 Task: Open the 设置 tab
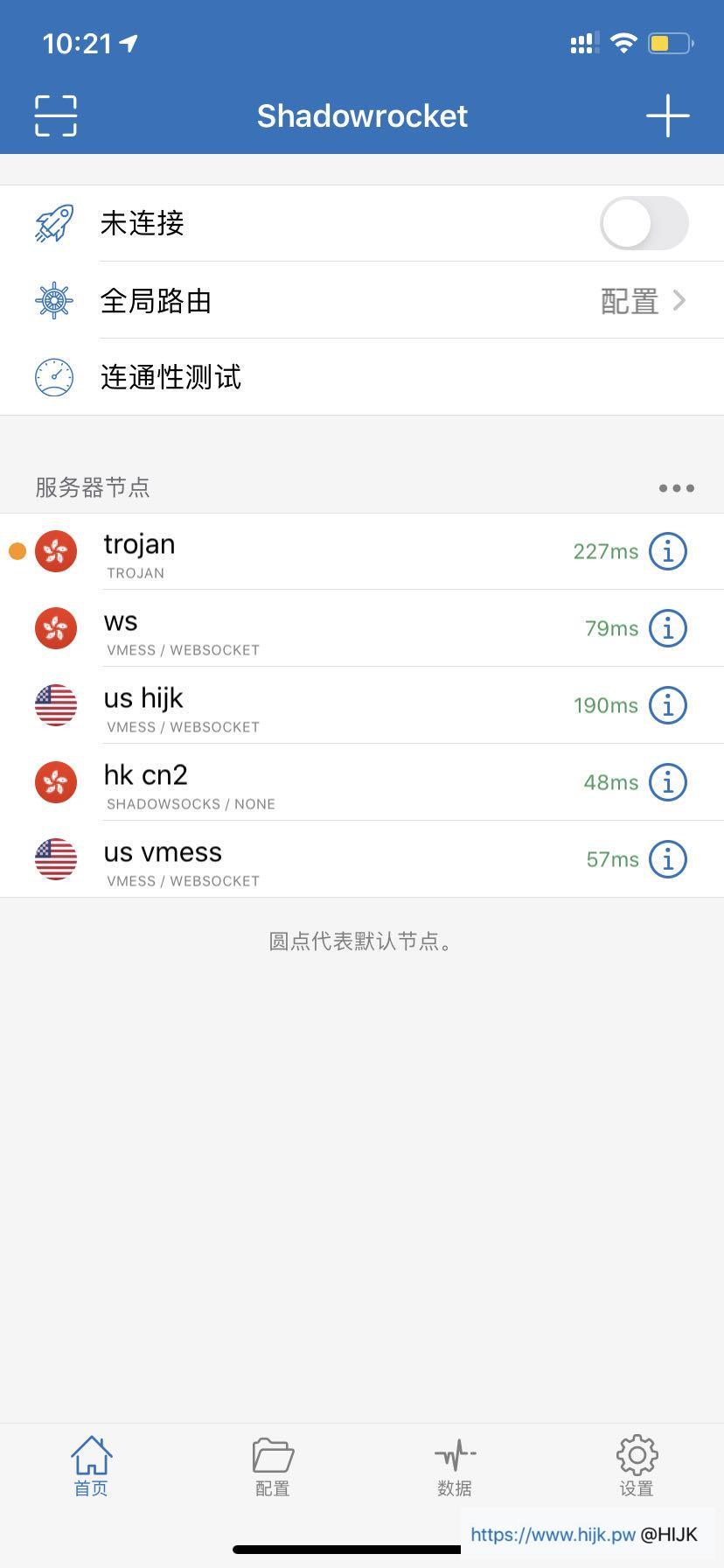tap(636, 1464)
